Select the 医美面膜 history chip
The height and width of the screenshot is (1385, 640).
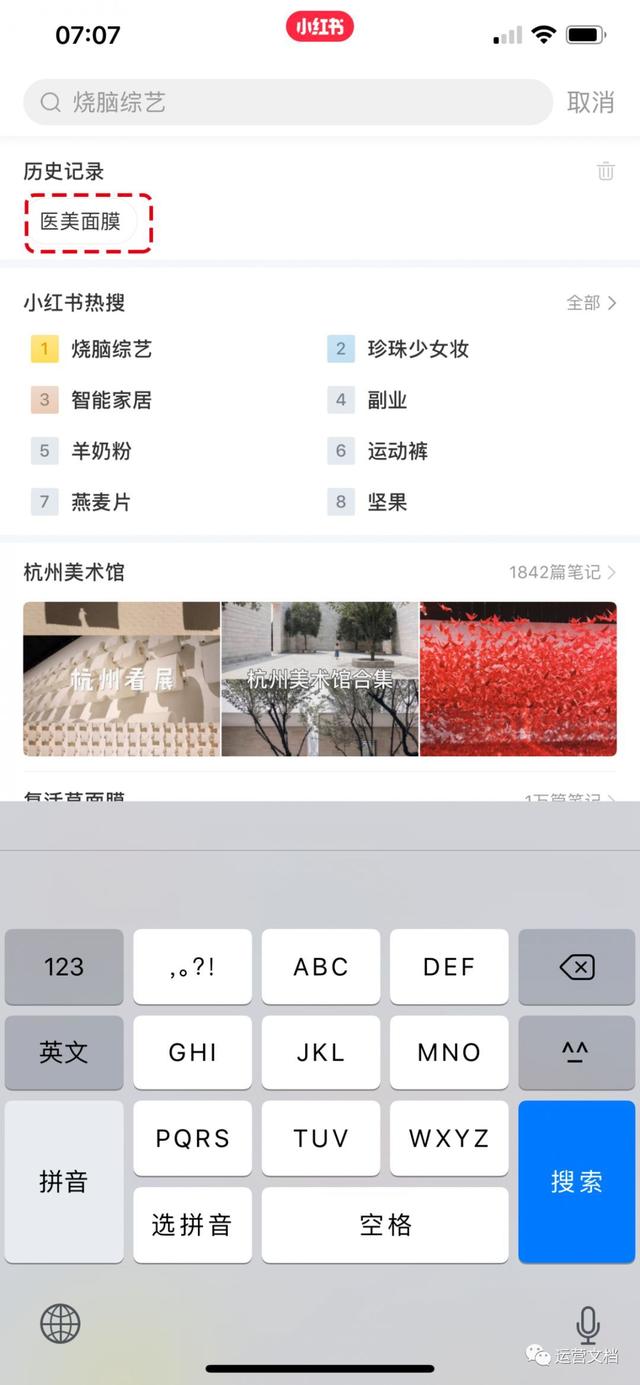pos(81,222)
